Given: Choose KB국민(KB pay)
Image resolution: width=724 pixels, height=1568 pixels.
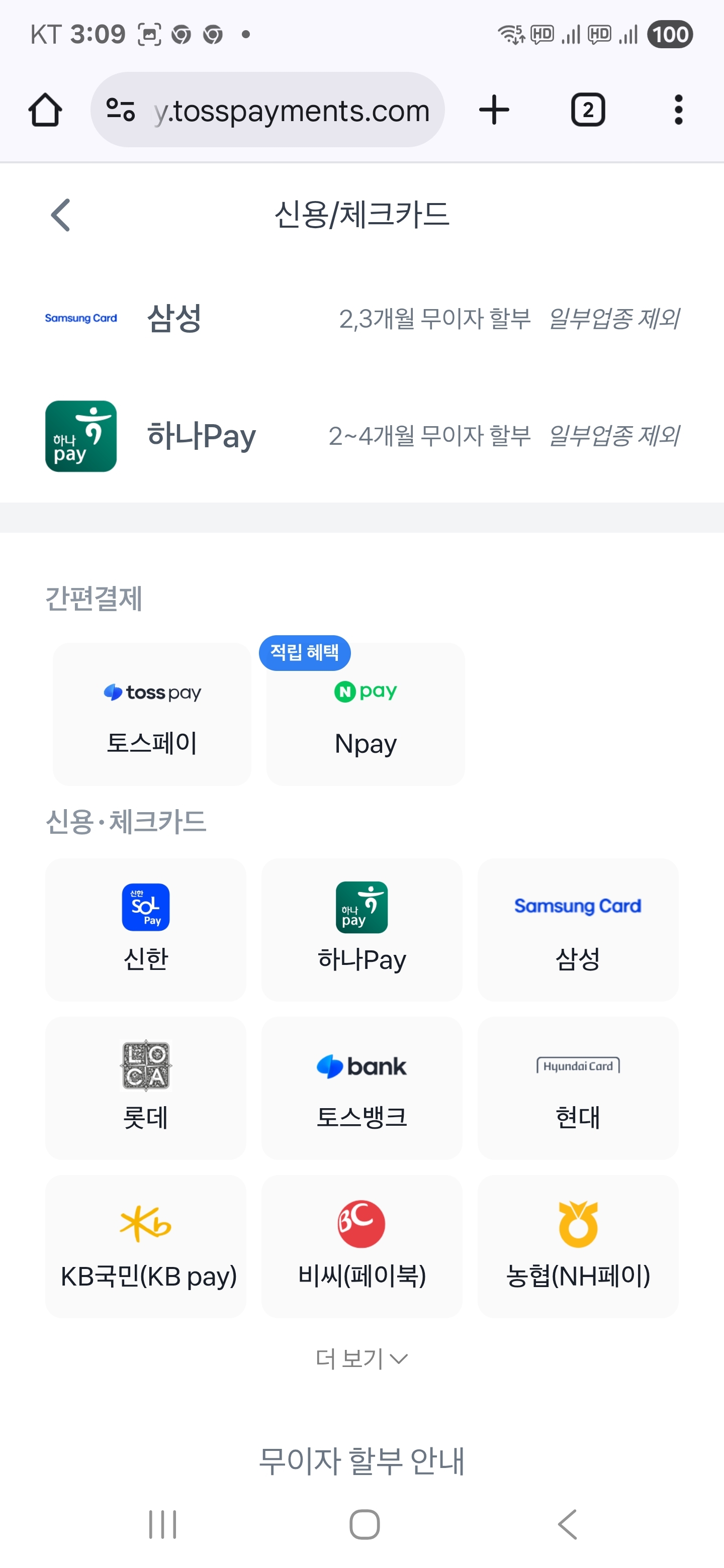Looking at the screenshot, I should [145, 1246].
